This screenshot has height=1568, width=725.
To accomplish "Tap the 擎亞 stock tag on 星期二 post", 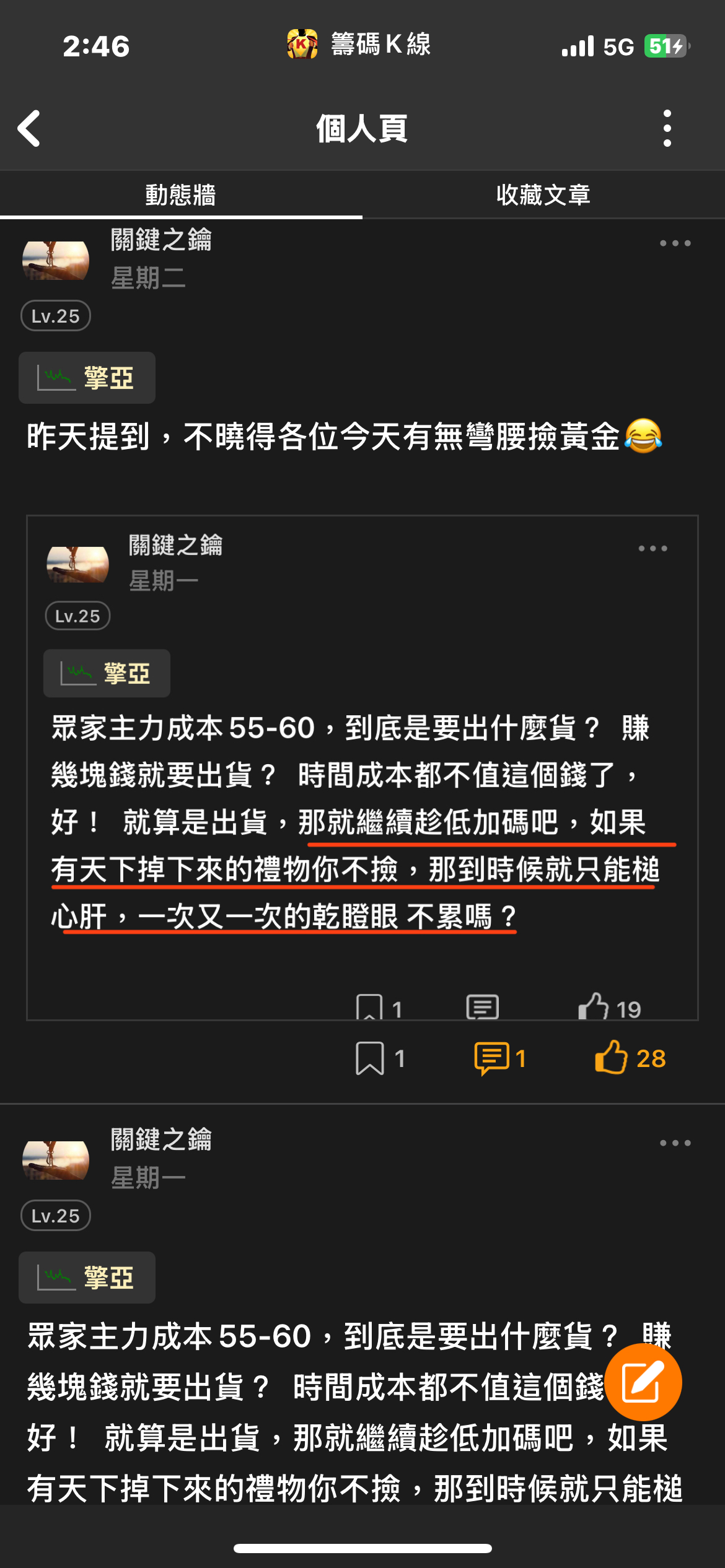I will (87, 378).
